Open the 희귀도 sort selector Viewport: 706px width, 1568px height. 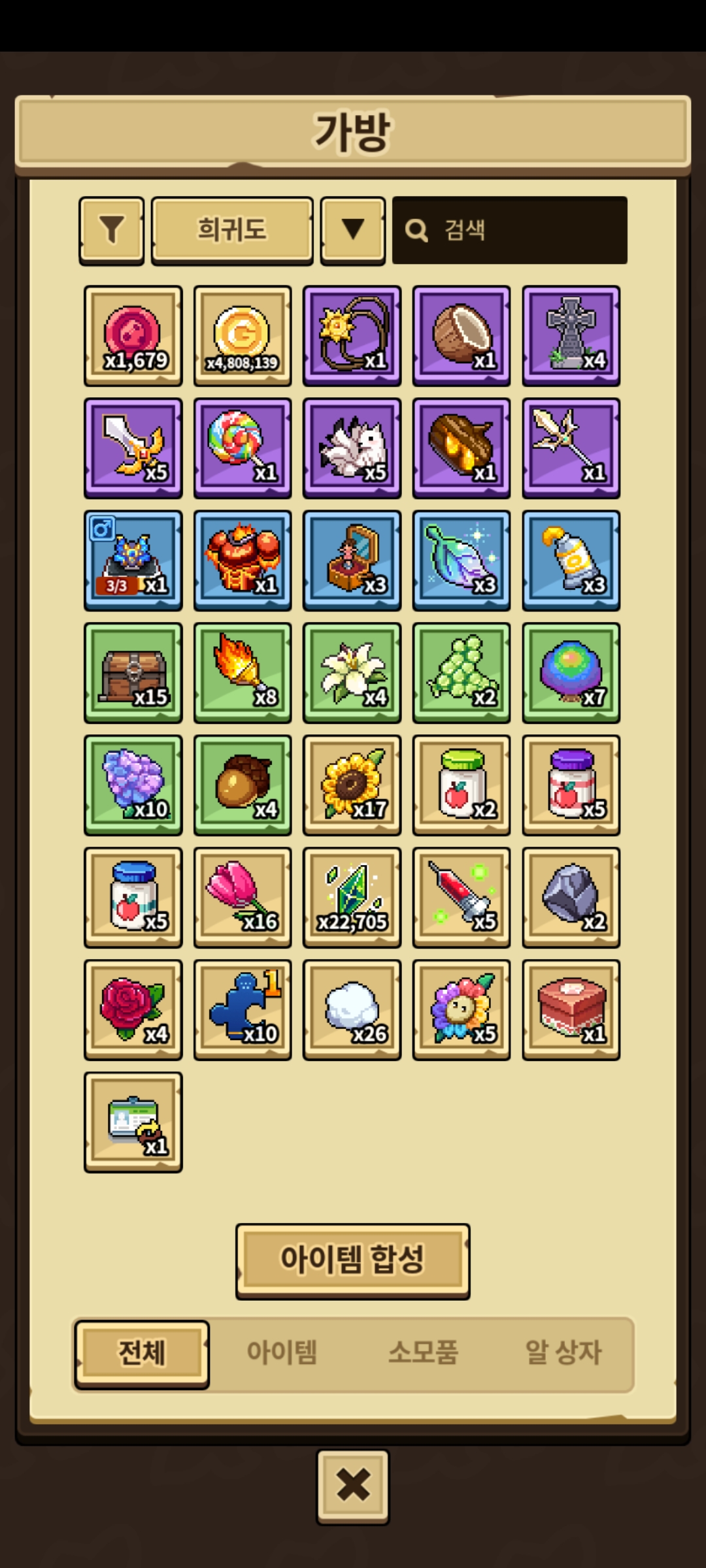232,230
